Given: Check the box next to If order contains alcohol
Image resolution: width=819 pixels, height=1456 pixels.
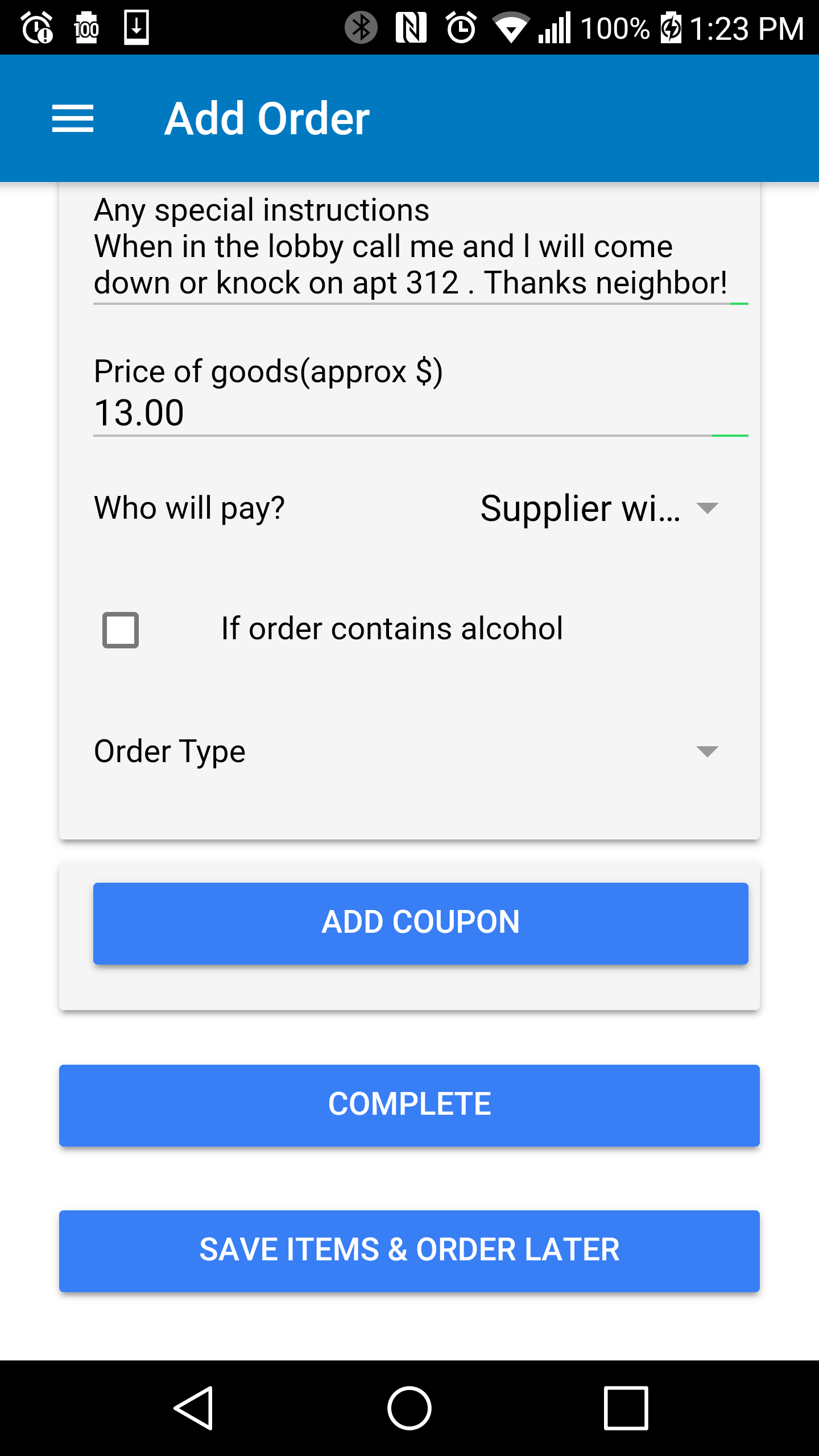Looking at the screenshot, I should (x=119, y=629).
